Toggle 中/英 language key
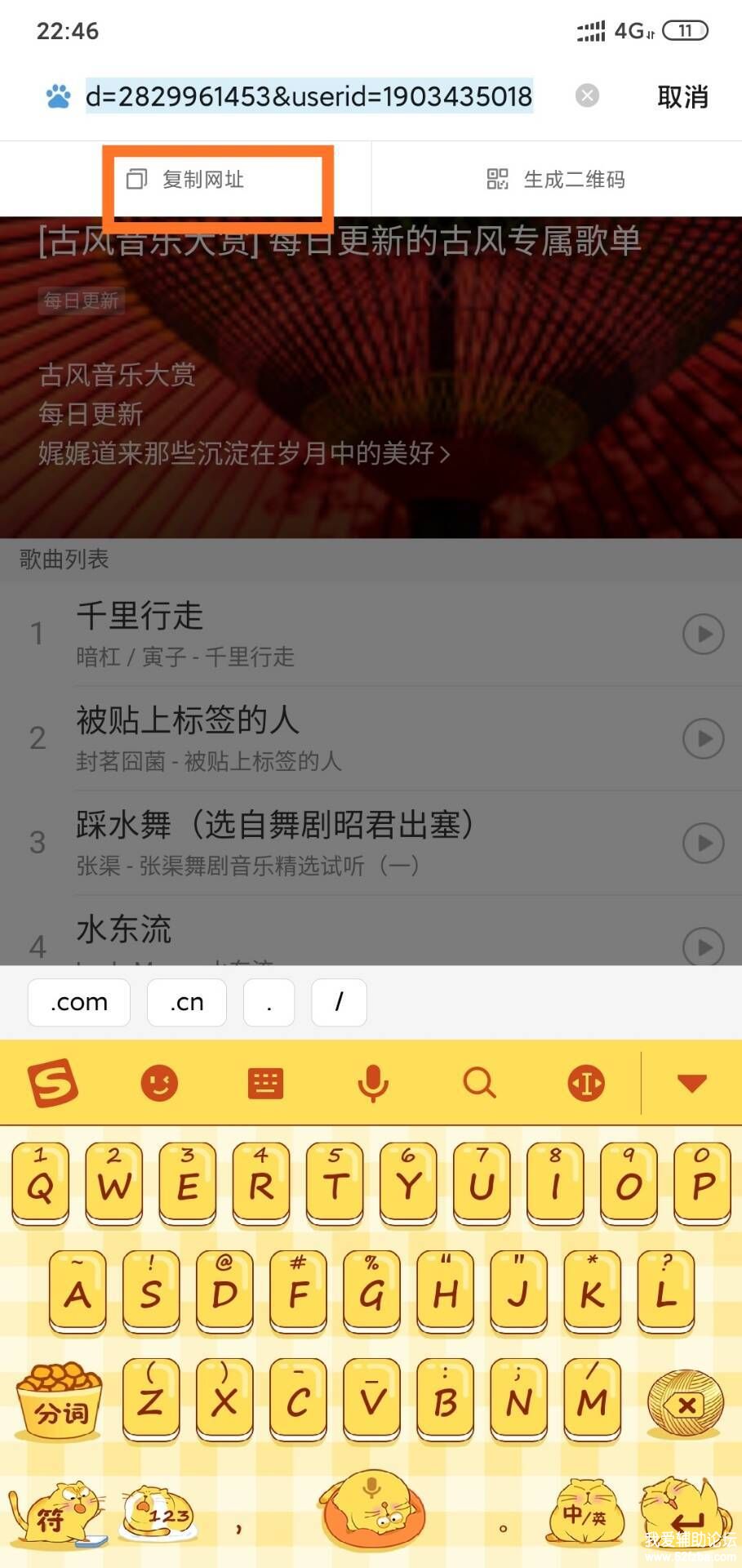Image resolution: width=742 pixels, height=1568 pixels. 584,1514
